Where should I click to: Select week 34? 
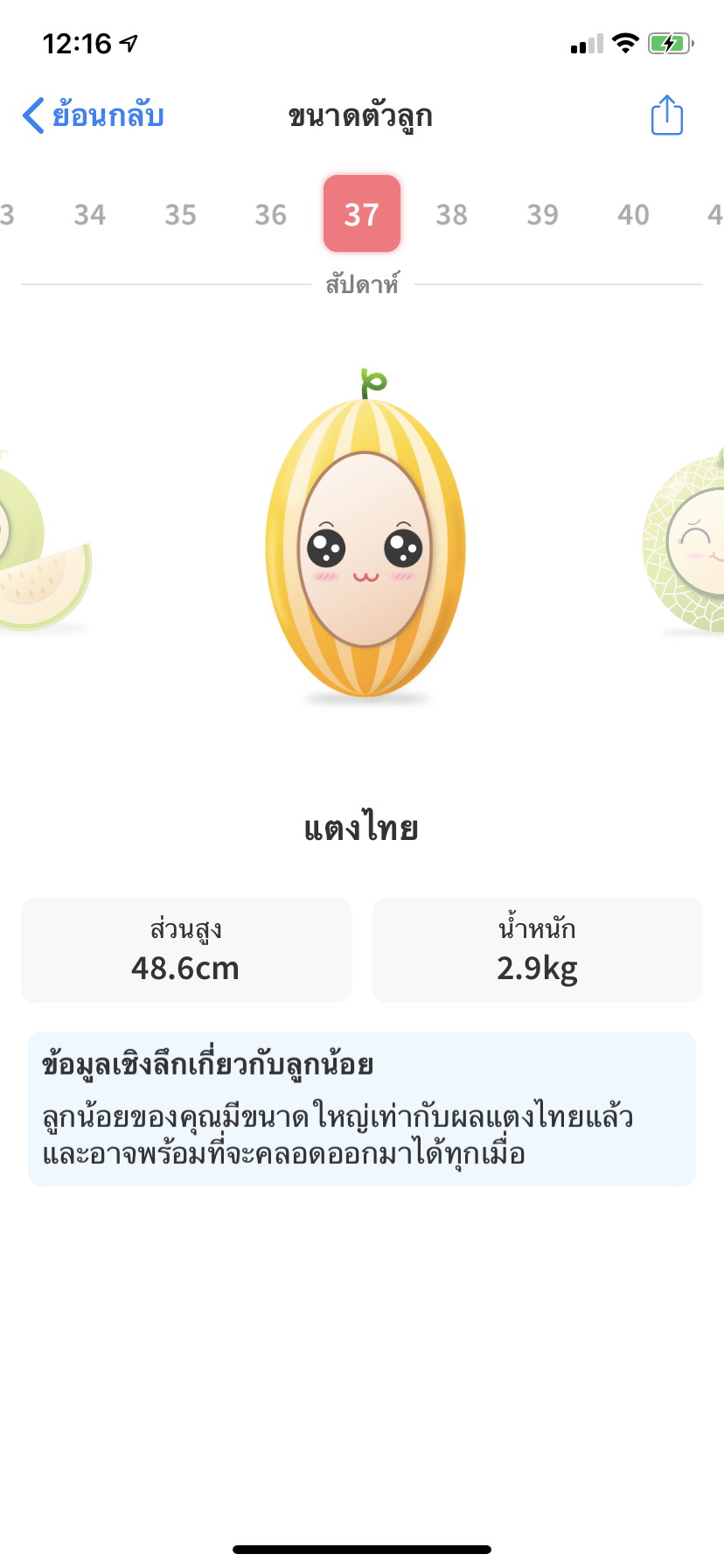[x=90, y=214]
